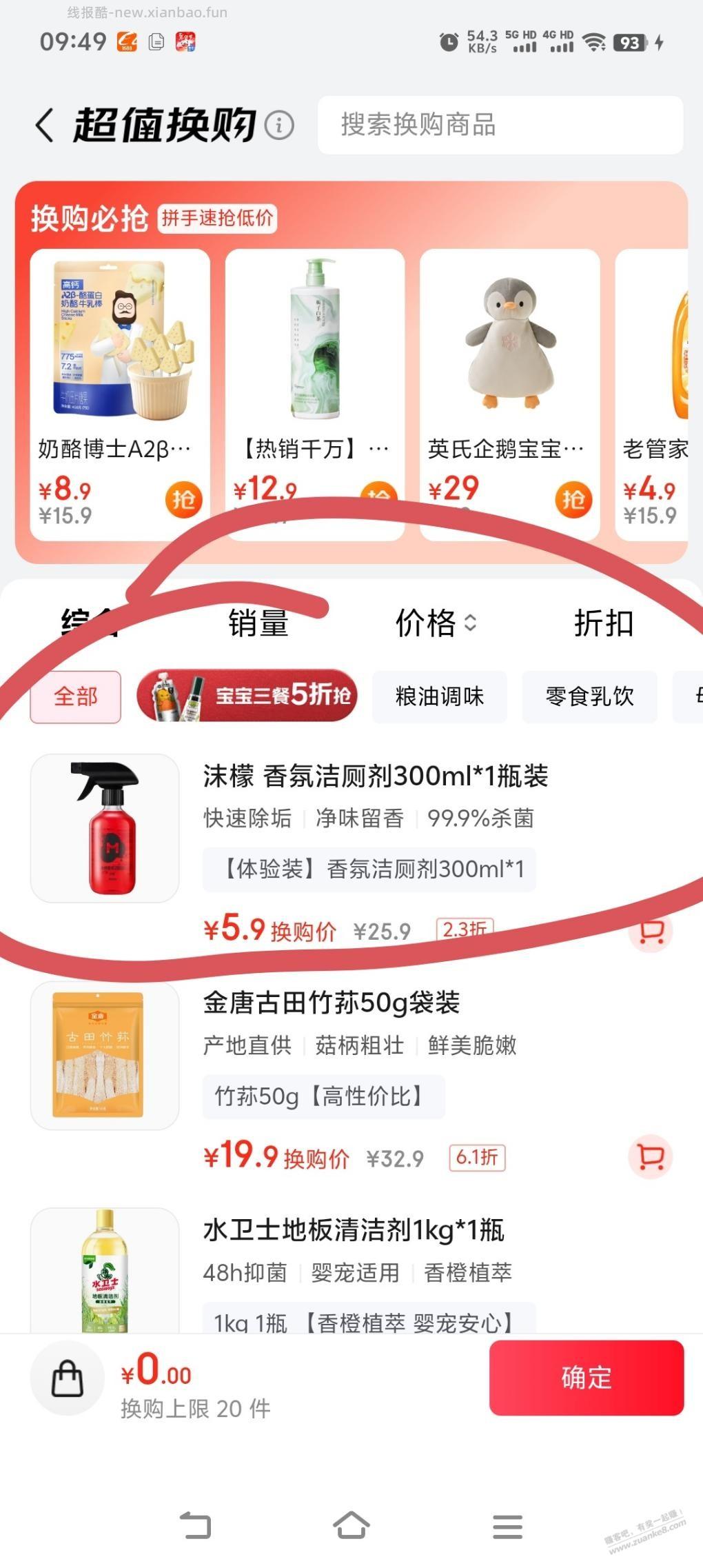This screenshot has width=703, height=1568.
Task: Add 金唐古田竹荪 via its cart icon
Action: pyautogui.click(x=650, y=1157)
